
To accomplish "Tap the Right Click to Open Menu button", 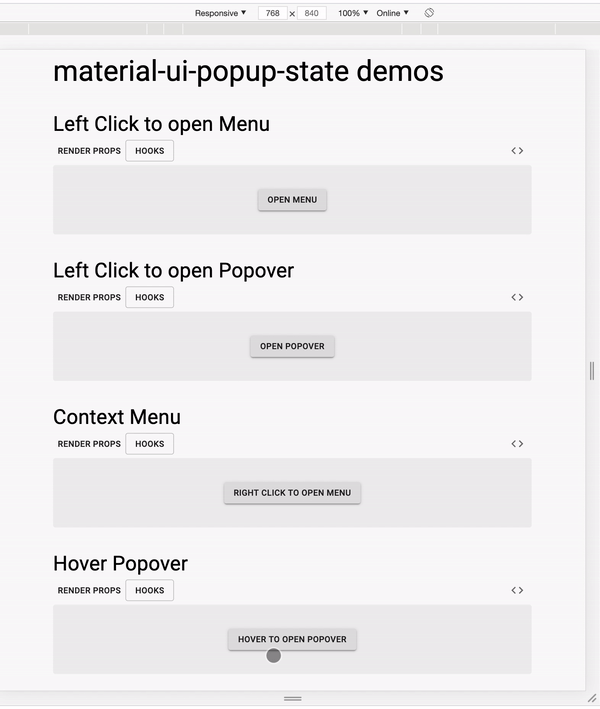I will pyautogui.click(x=292, y=493).
